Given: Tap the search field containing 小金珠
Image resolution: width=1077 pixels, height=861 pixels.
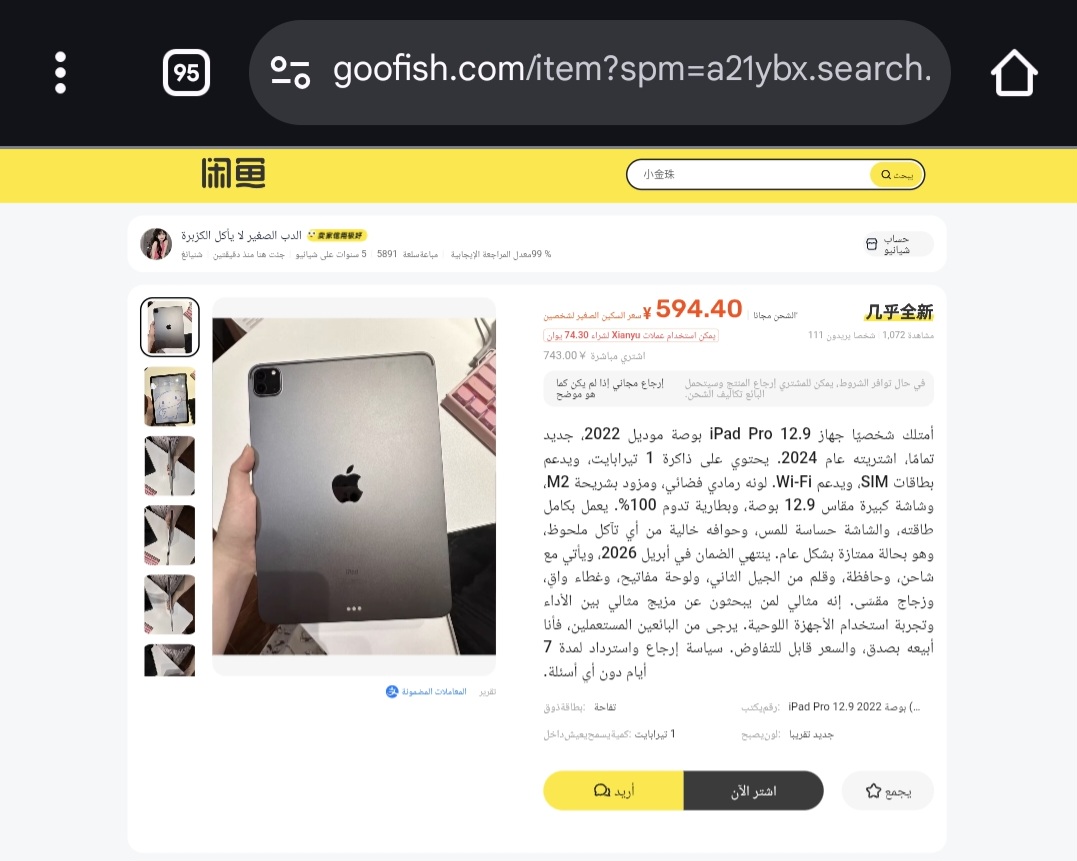Looking at the screenshot, I should [x=750, y=175].
